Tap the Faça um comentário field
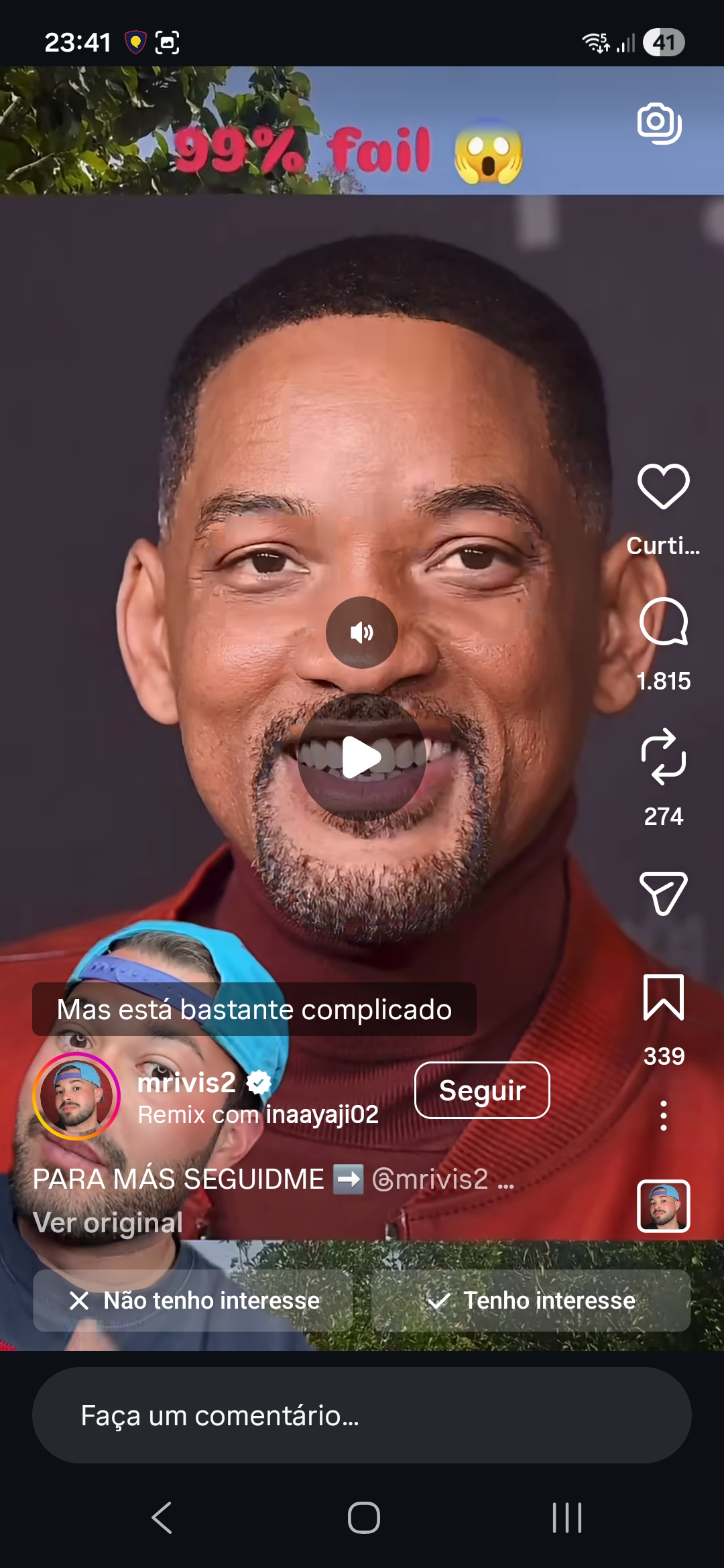This screenshot has height=1568, width=724. (x=361, y=1415)
